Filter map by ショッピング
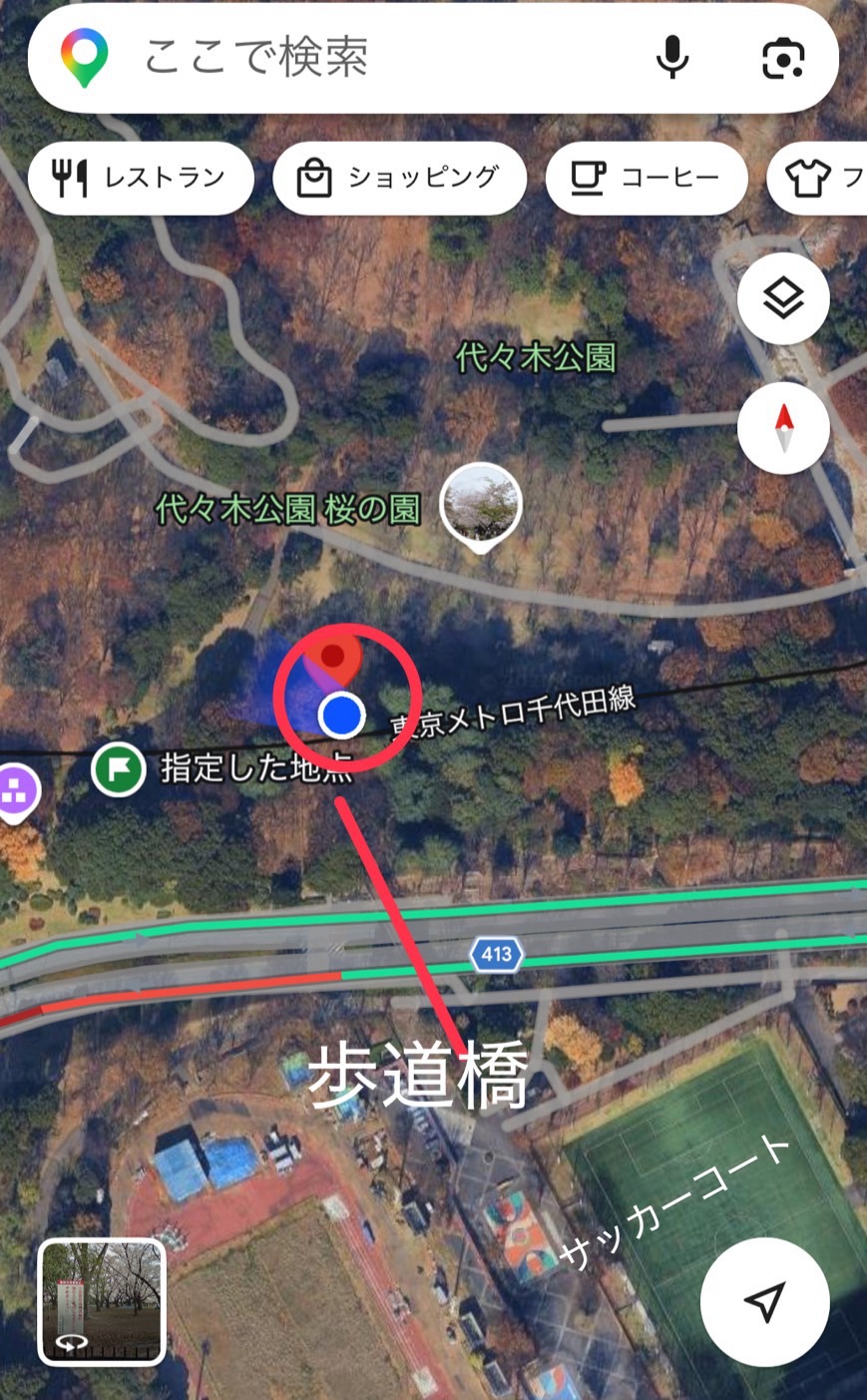The image size is (867, 1400). click(x=399, y=179)
